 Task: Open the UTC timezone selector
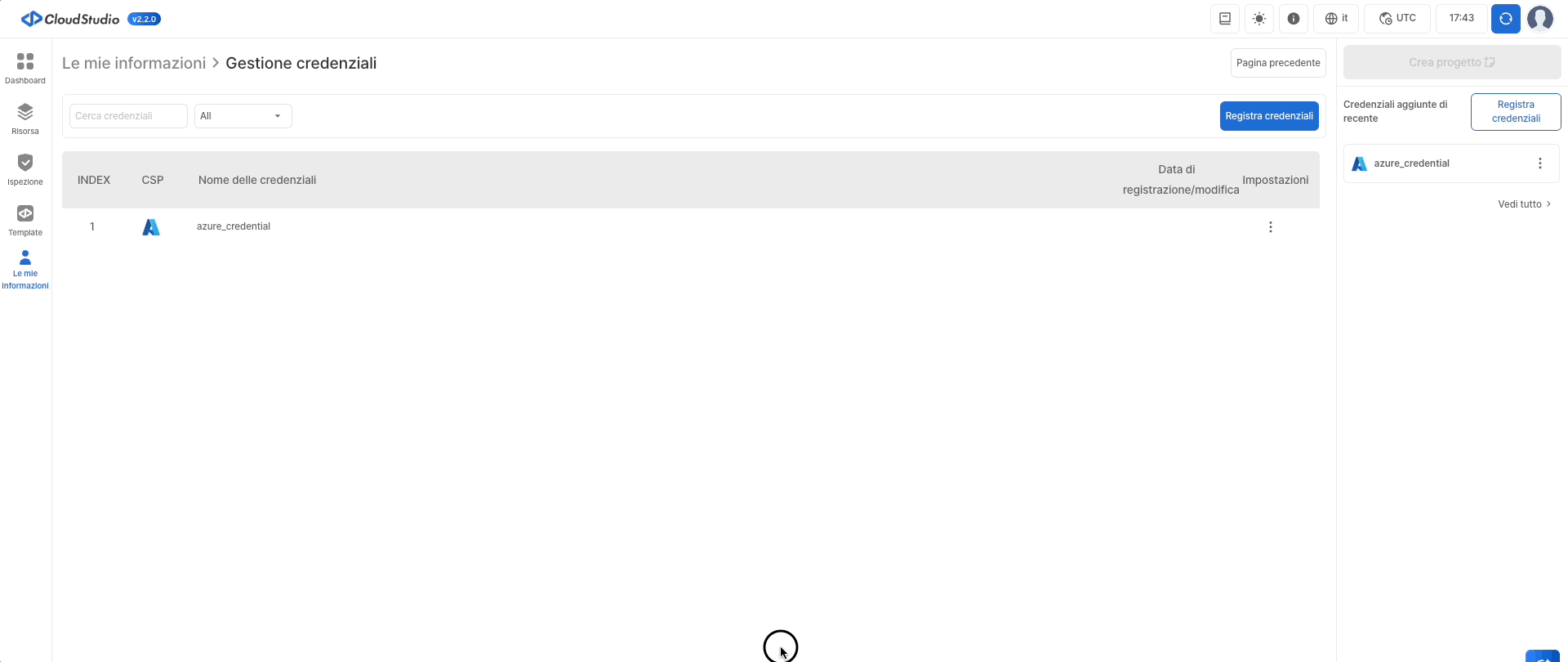[1396, 19]
